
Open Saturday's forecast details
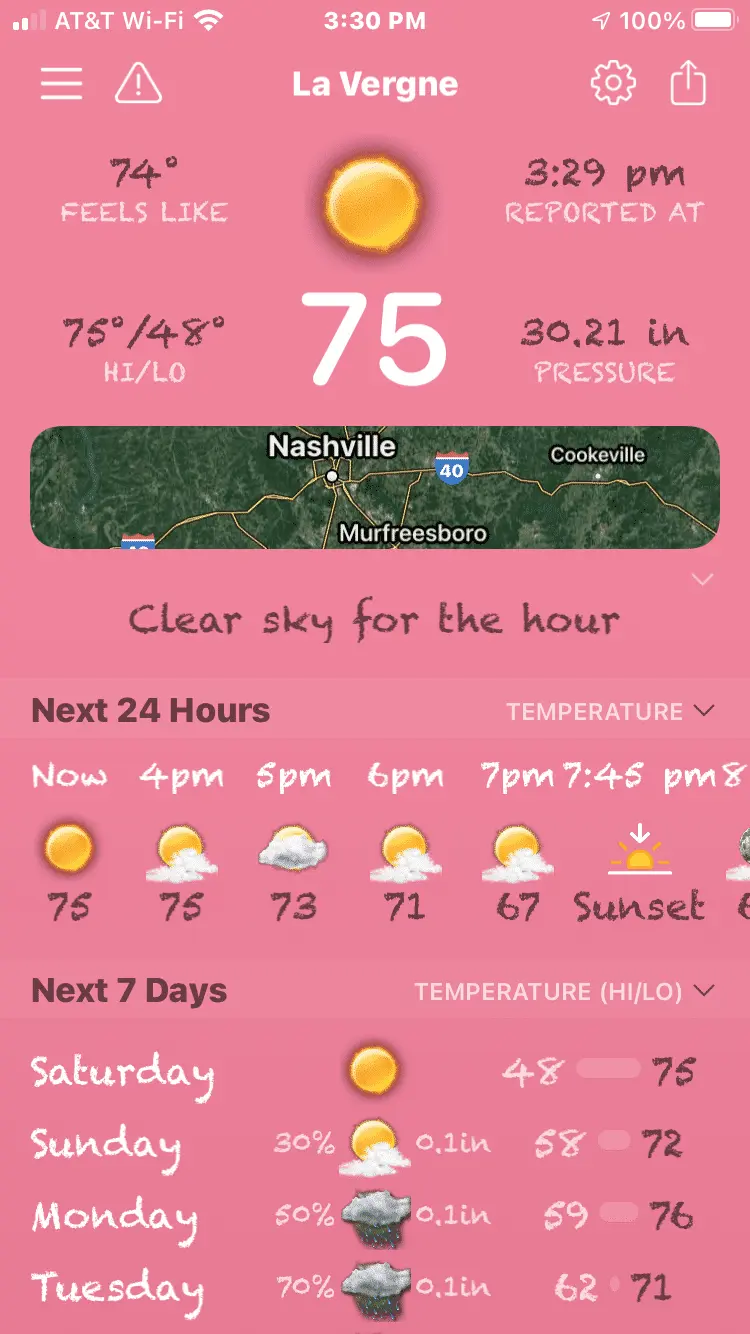pos(375,1071)
